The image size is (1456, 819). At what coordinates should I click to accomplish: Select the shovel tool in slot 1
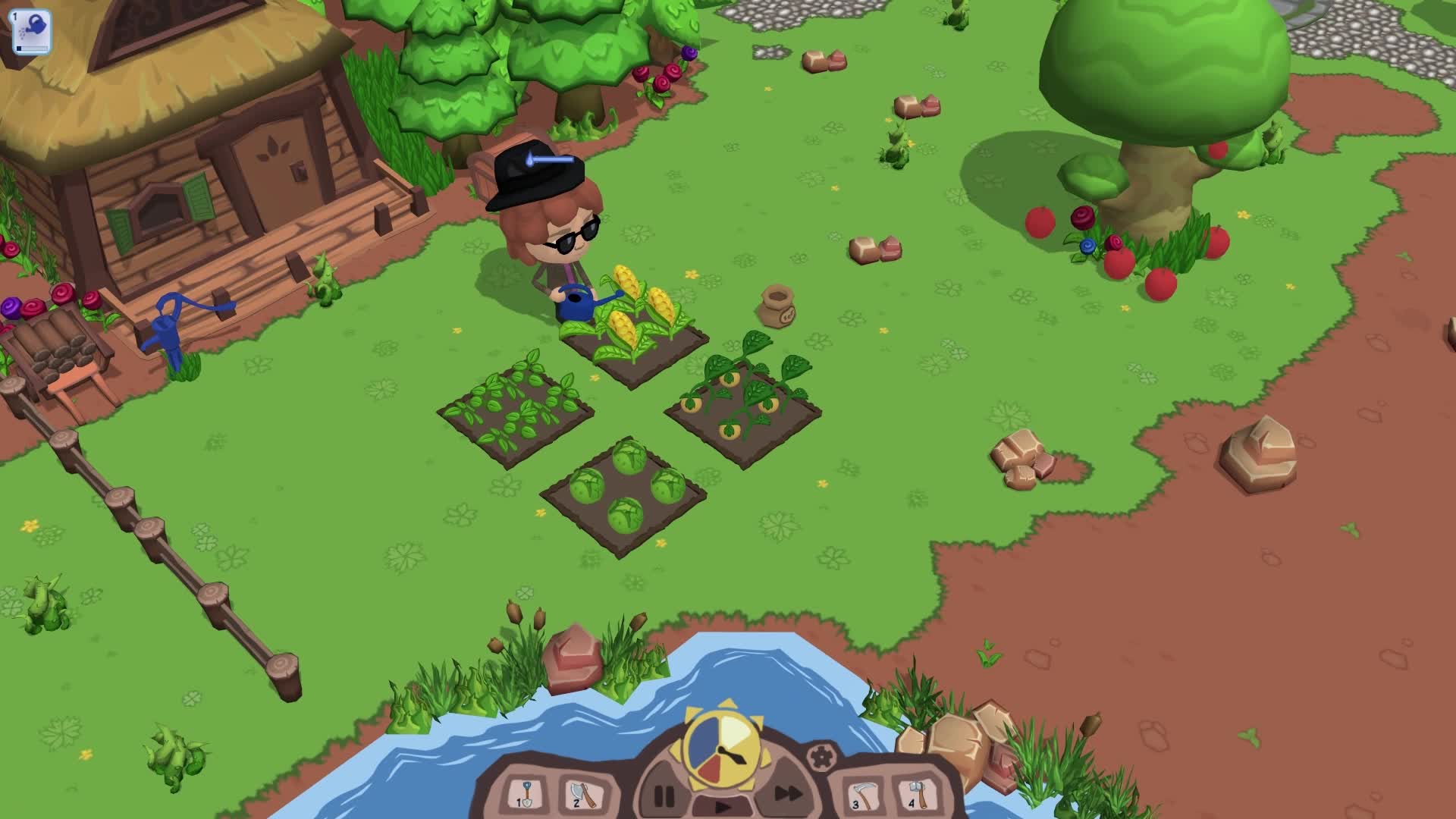(x=525, y=794)
